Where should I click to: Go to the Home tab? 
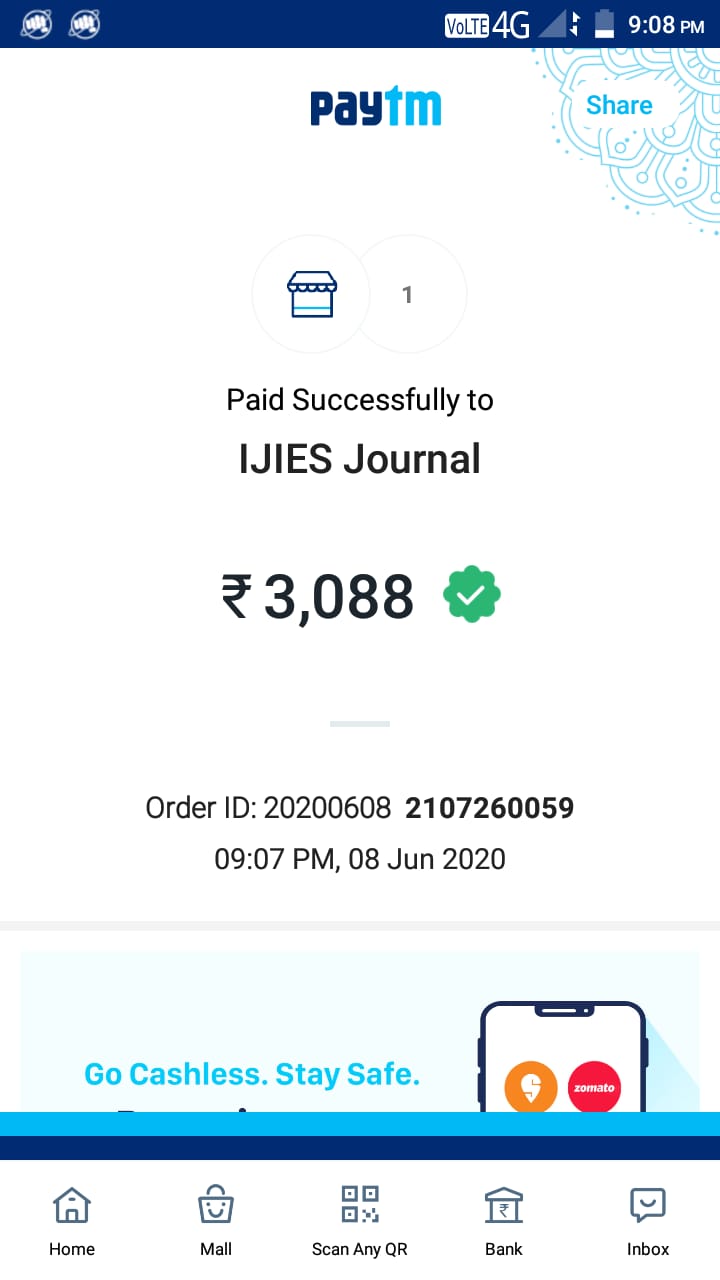pos(72,1220)
